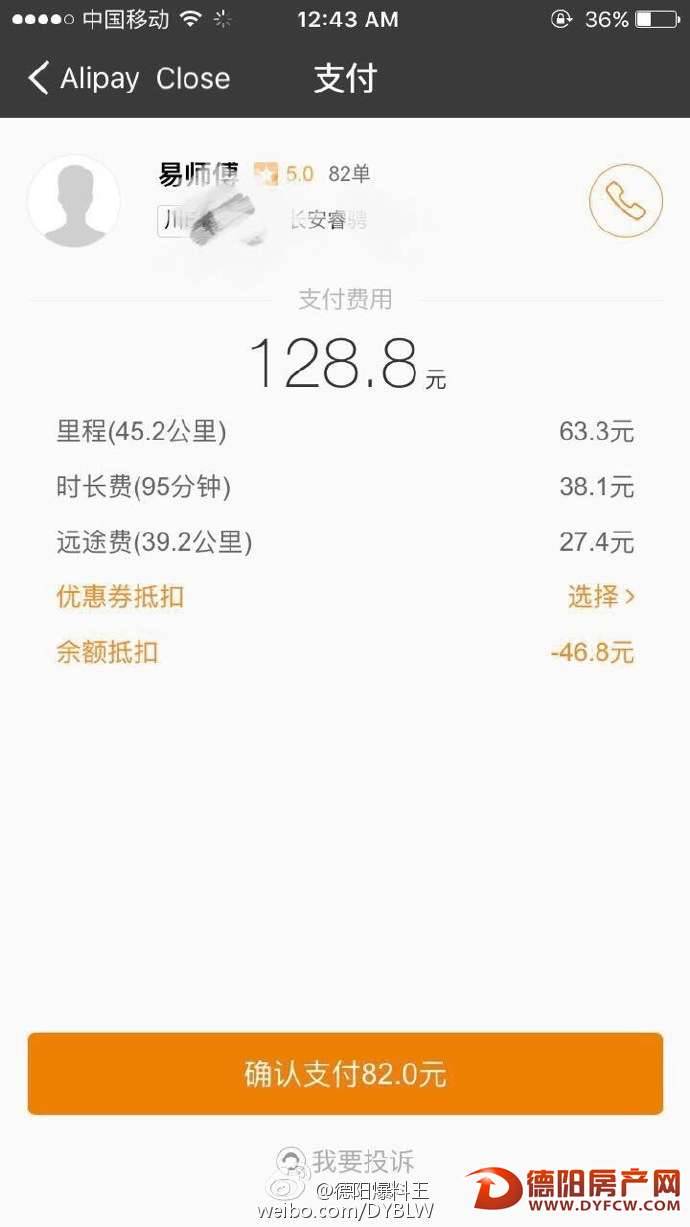The image size is (690, 1227).
Task: Confirm payment of 82.0元
Action: pyautogui.click(x=345, y=1074)
